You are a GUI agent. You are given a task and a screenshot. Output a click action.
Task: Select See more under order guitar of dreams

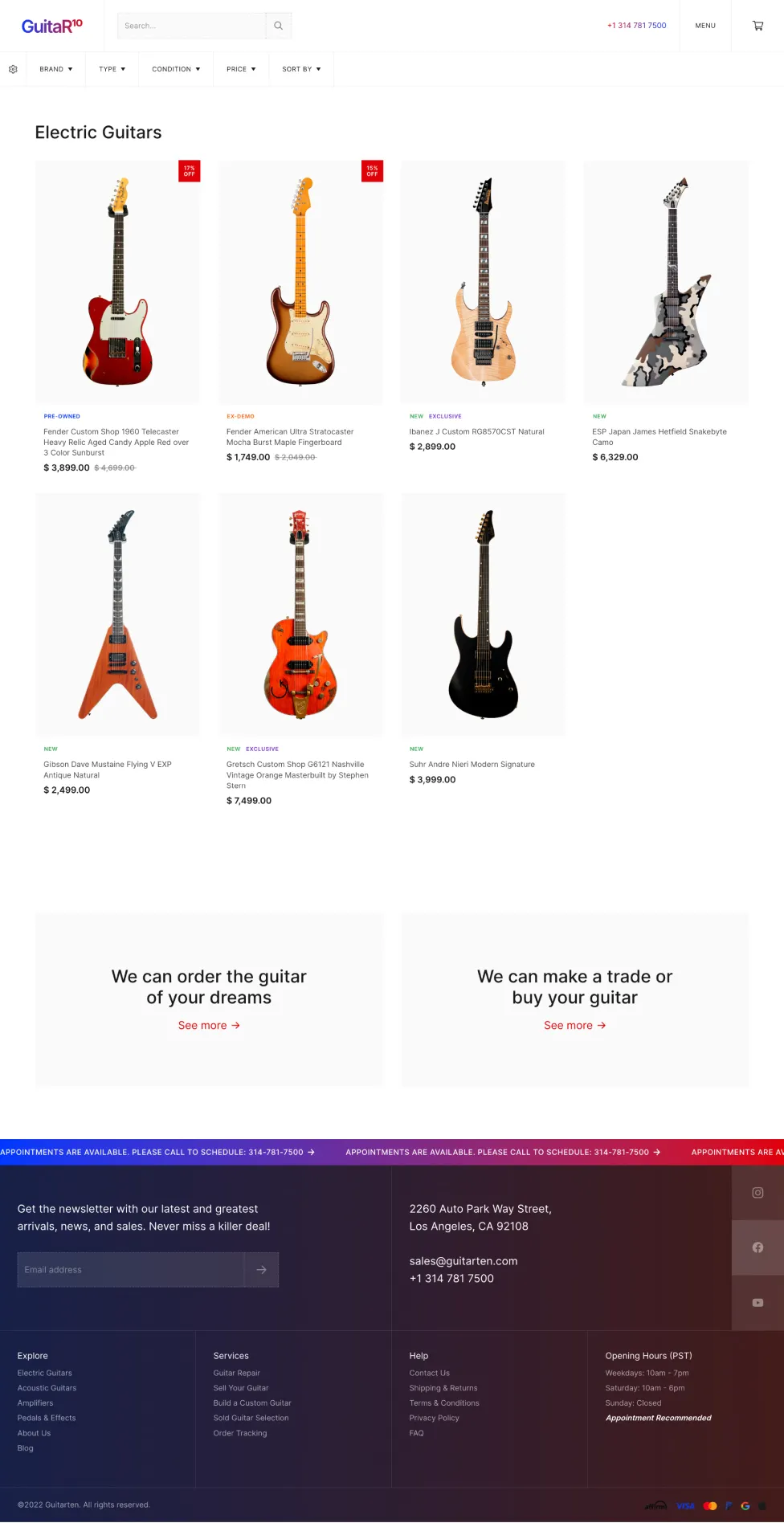click(x=209, y=1026)
